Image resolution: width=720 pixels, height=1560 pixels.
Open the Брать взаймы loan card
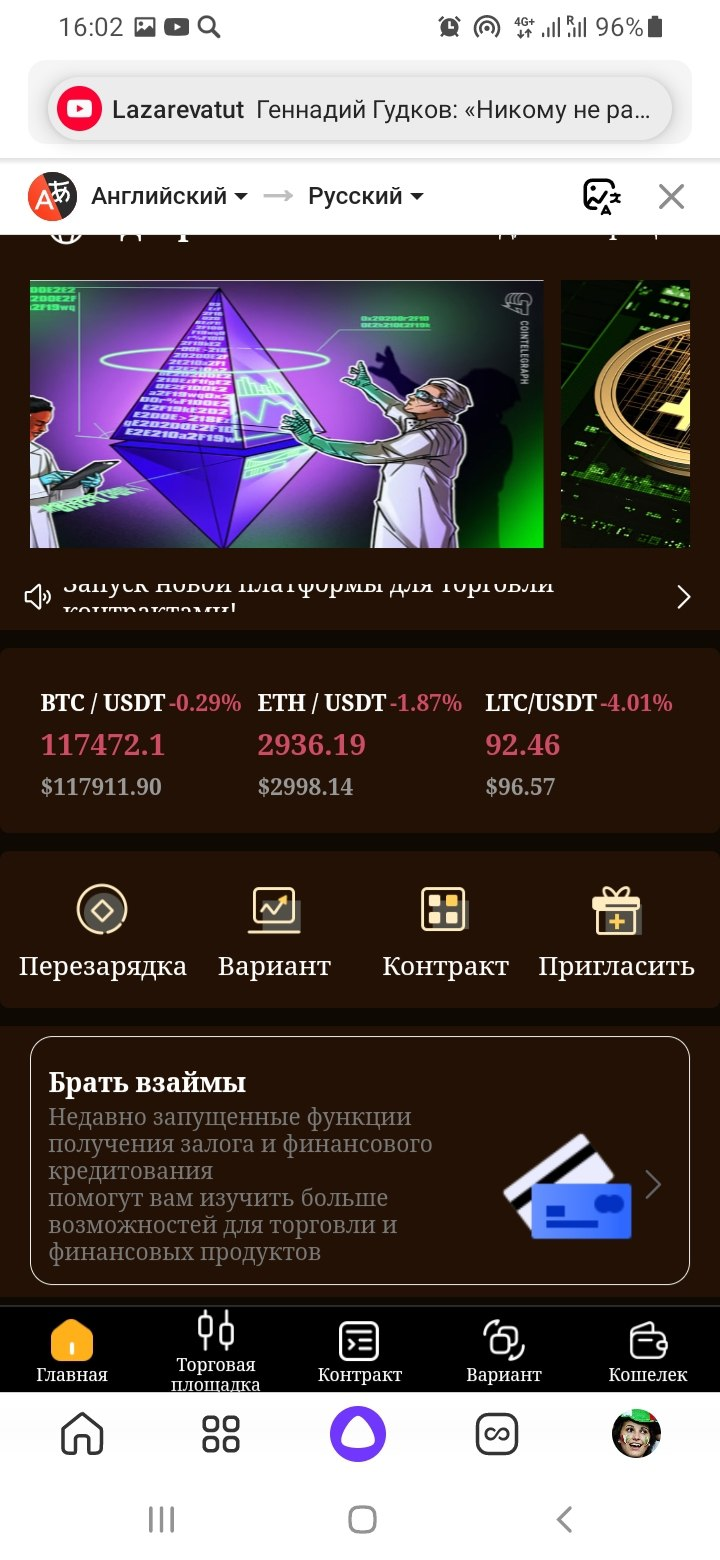360,1160
